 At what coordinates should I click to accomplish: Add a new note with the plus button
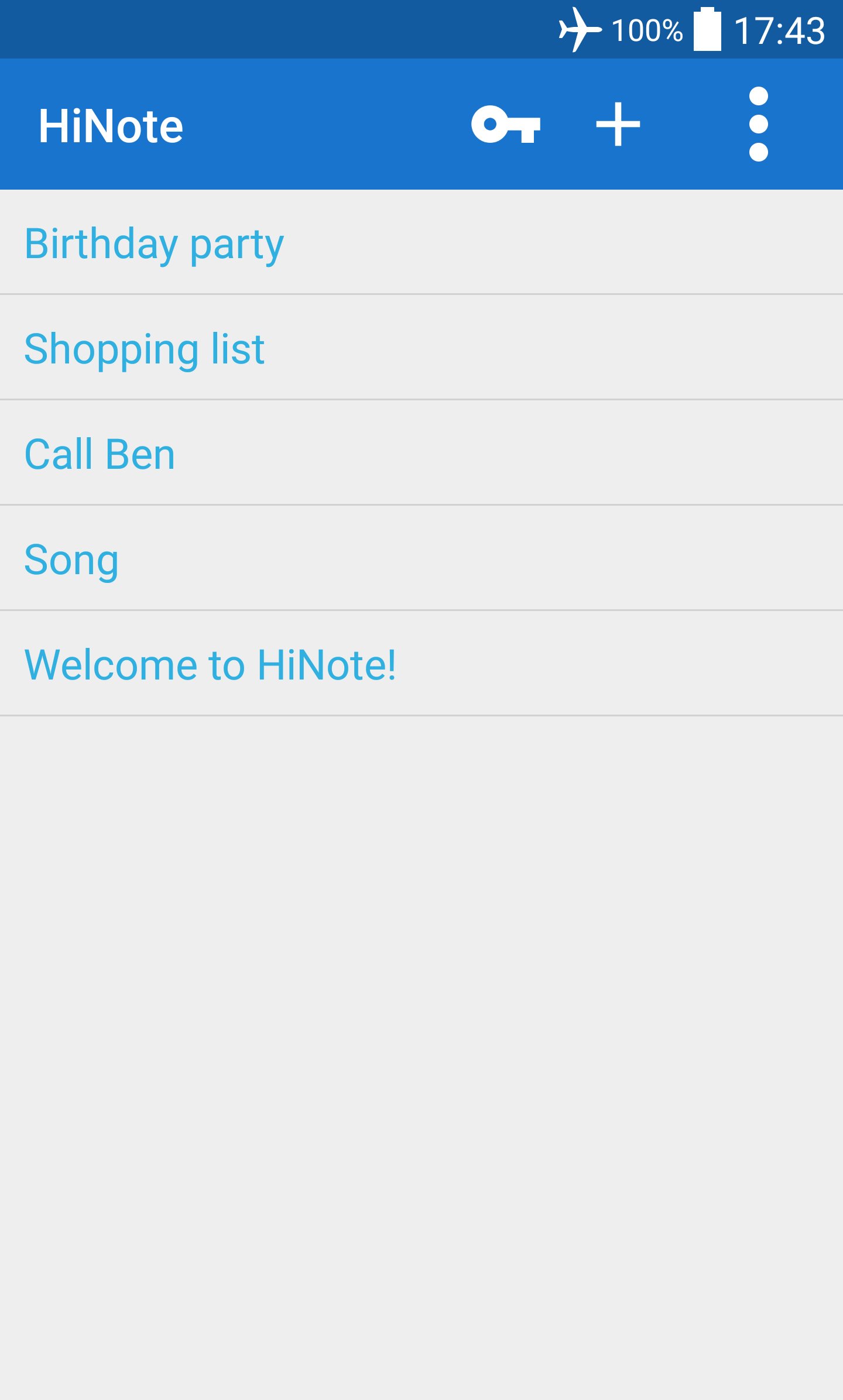[x=617, y=125]
